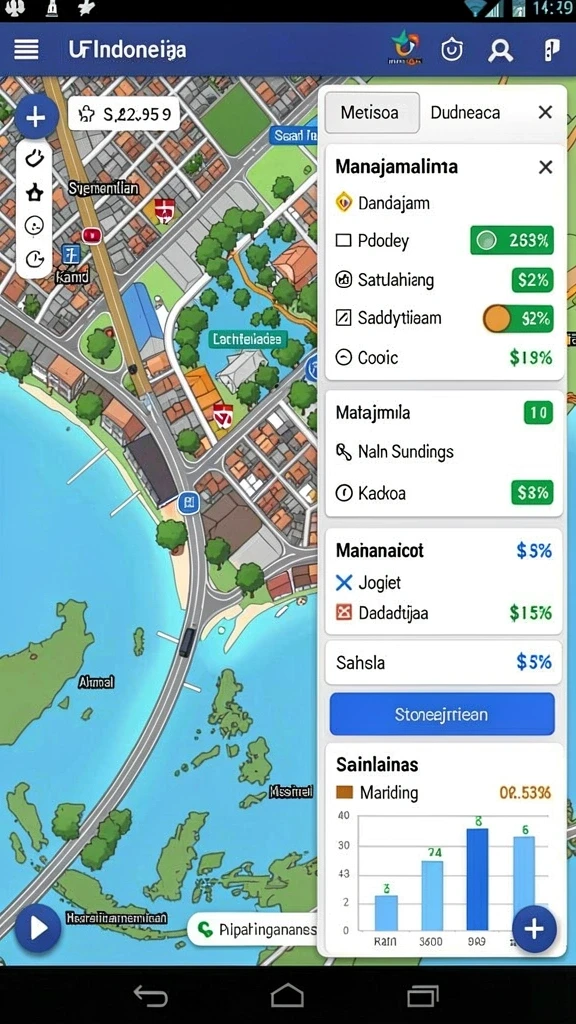The width and height of the screenshot is (576, 1024).
Task: Tap the blue Stoneejrriean button
Action: point(442,714)
